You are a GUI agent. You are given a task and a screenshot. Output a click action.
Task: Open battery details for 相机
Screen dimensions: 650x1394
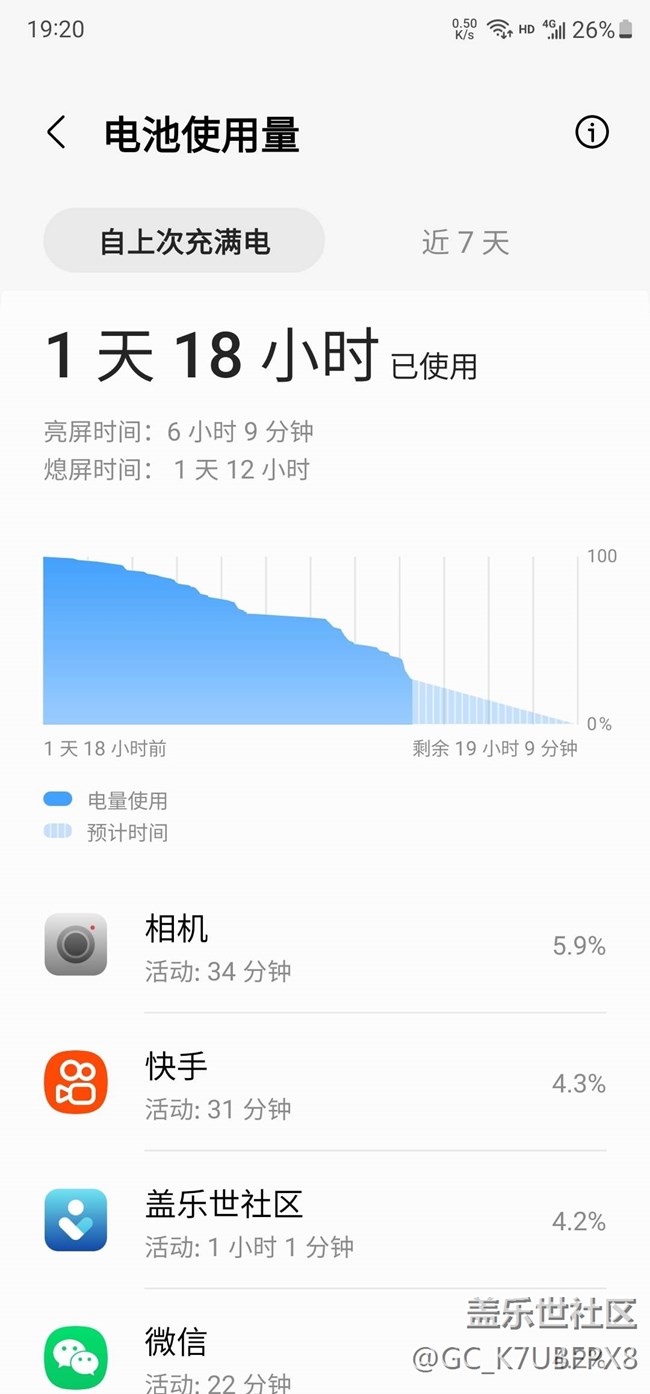coord(325,945)
